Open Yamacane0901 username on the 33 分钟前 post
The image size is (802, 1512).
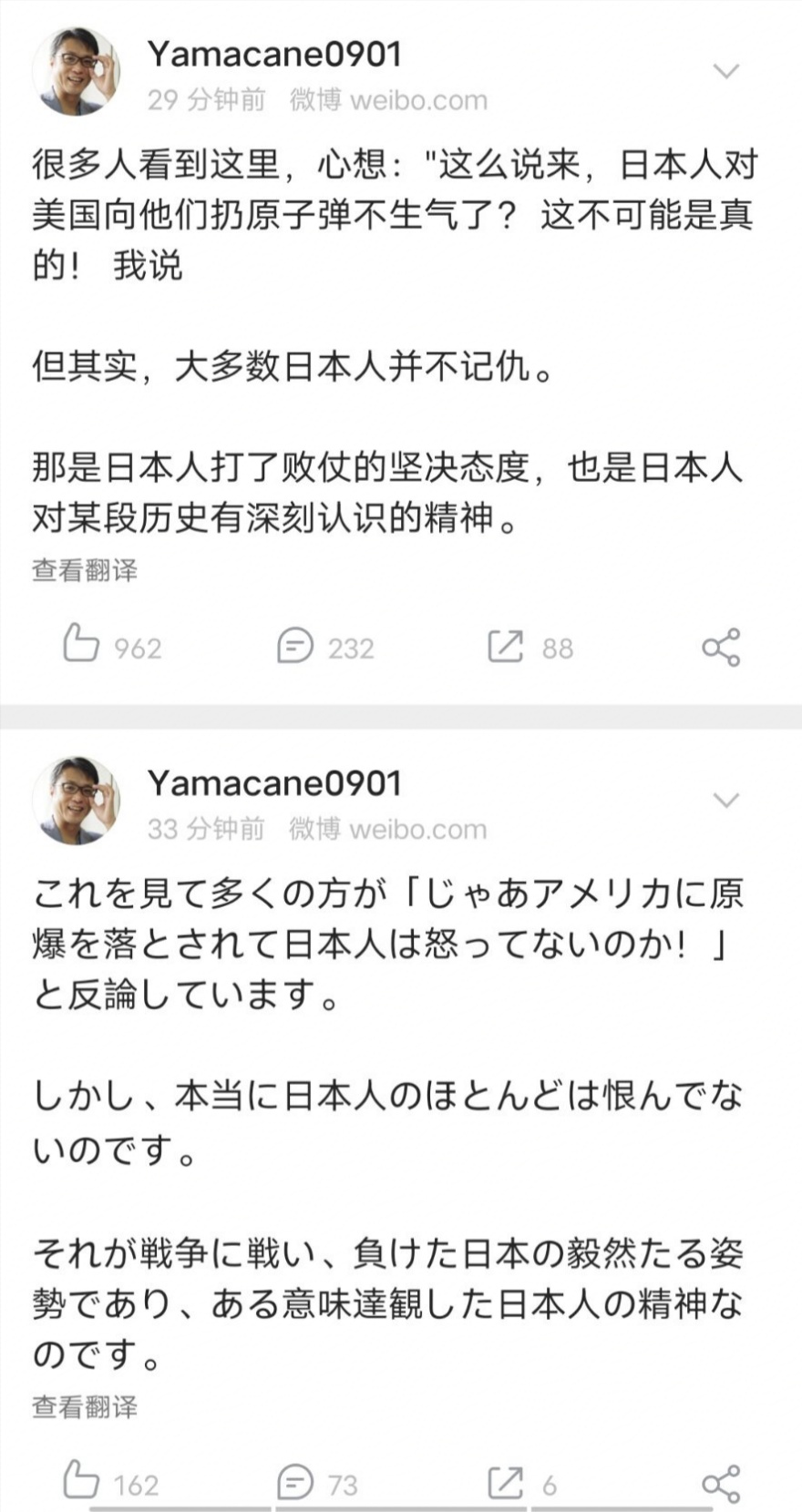pos(273,782)
